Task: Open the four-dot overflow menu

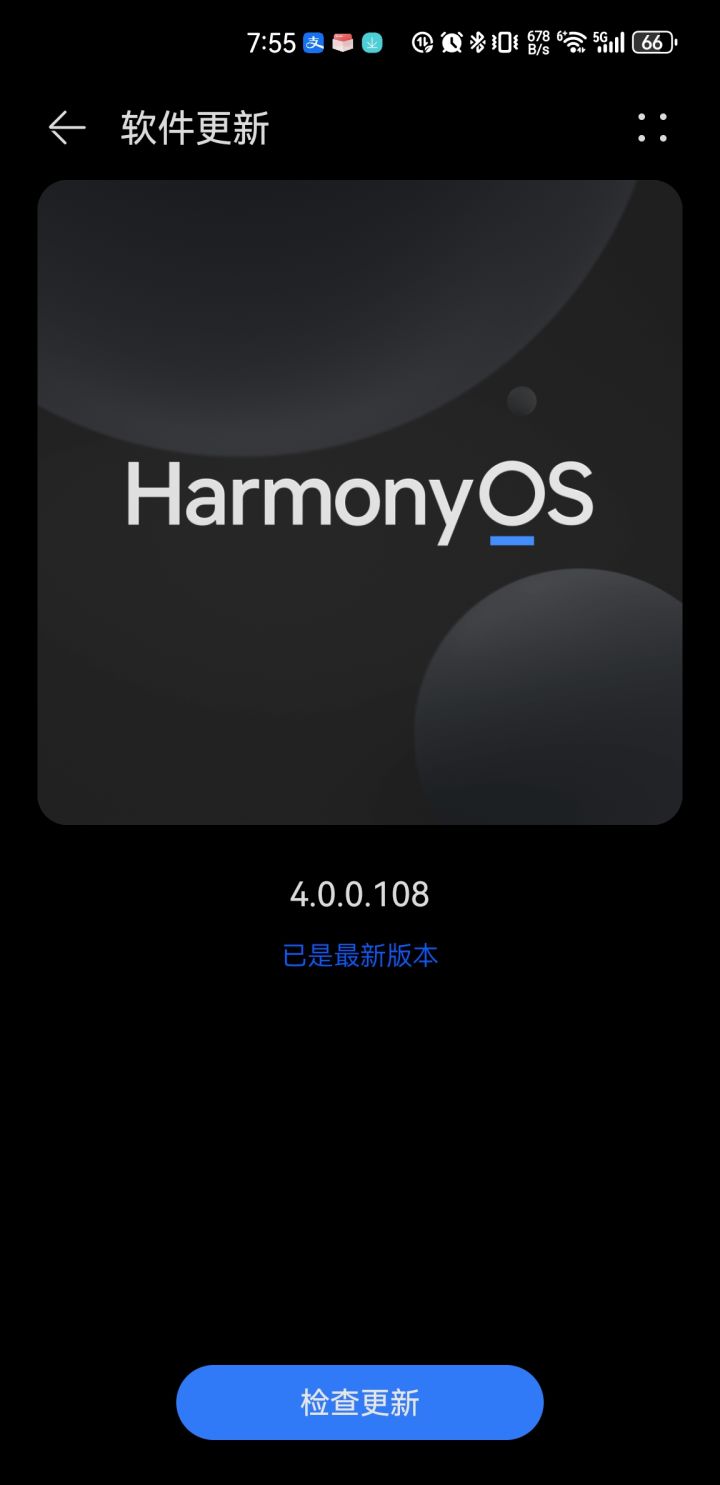Action: click(x=653, y=129)
